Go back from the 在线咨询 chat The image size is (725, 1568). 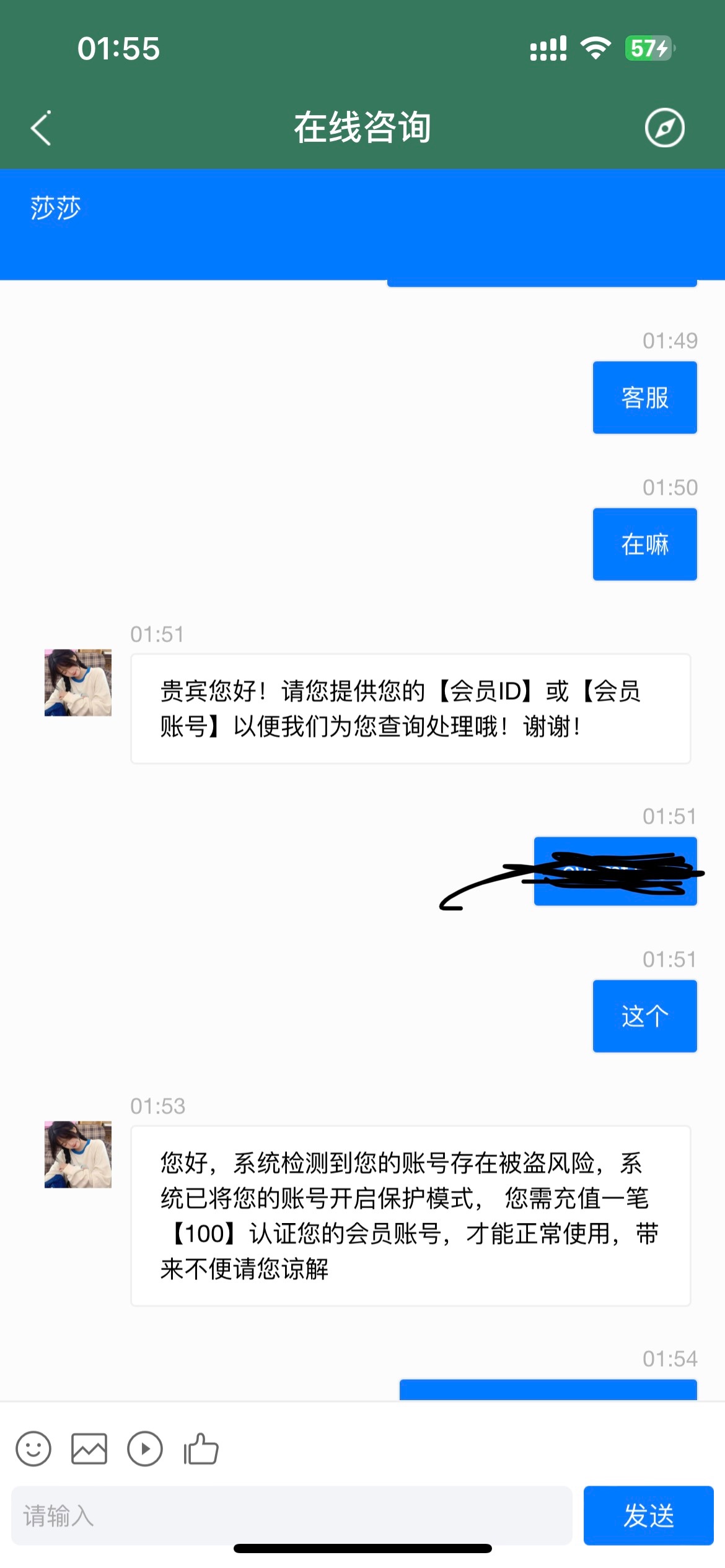pyautogui.click(x=41, y=128)
